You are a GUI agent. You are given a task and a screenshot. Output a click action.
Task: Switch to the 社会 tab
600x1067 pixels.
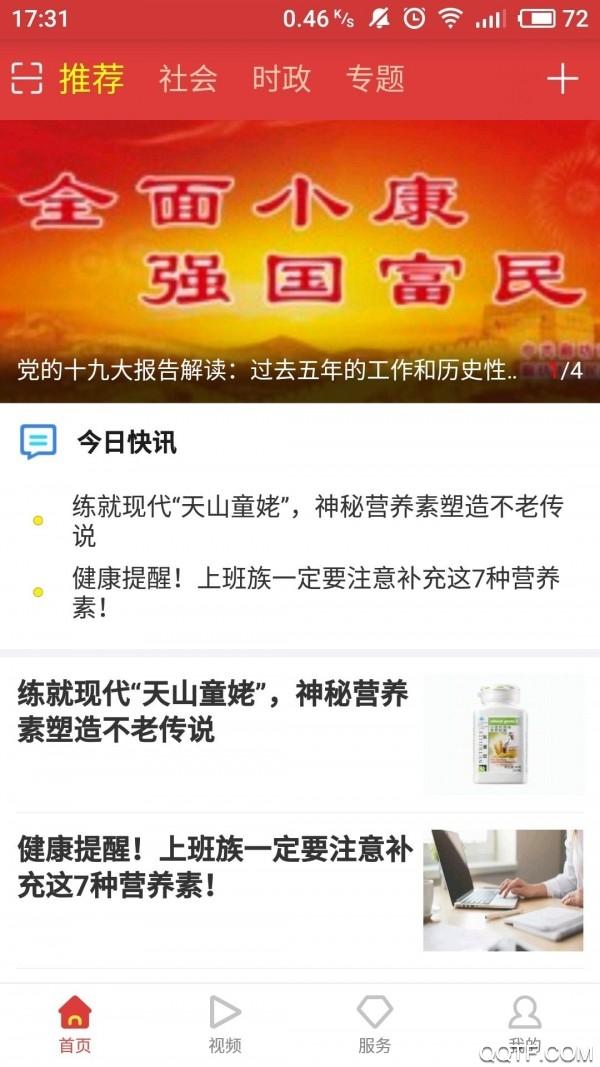pos(188,78)
